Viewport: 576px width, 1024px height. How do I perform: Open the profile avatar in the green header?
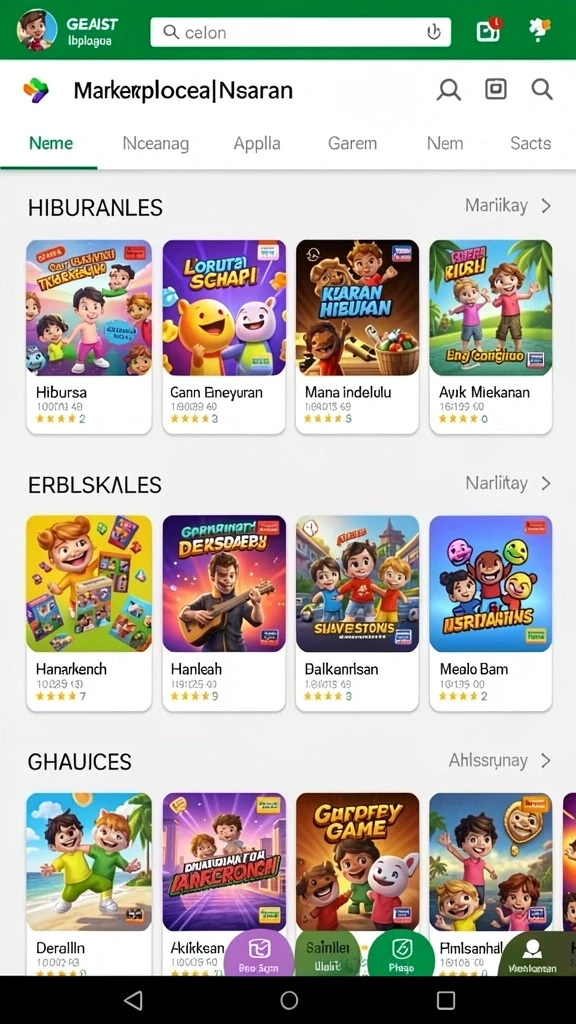coord(37,30)
